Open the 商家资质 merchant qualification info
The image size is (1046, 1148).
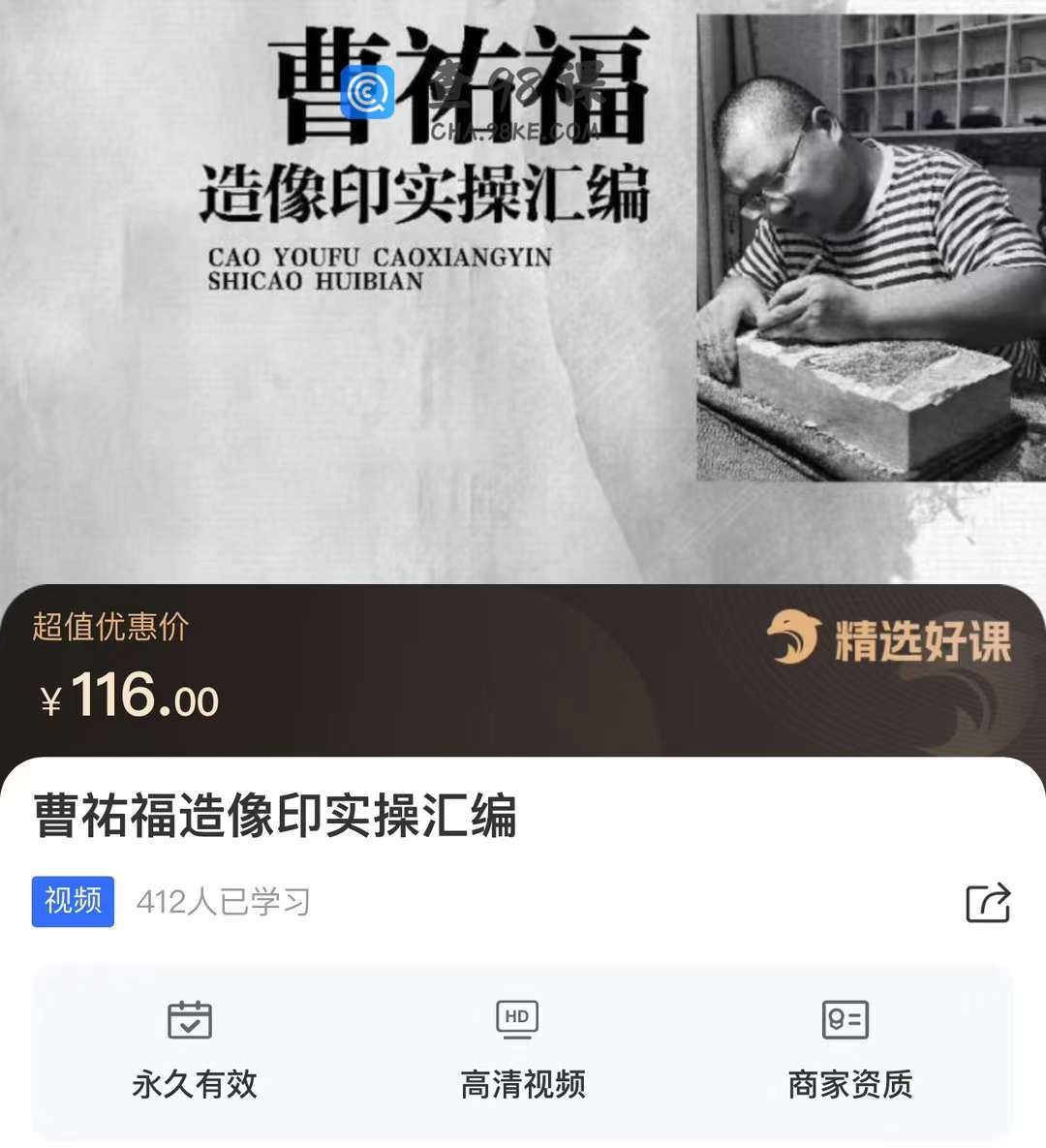849,1051
